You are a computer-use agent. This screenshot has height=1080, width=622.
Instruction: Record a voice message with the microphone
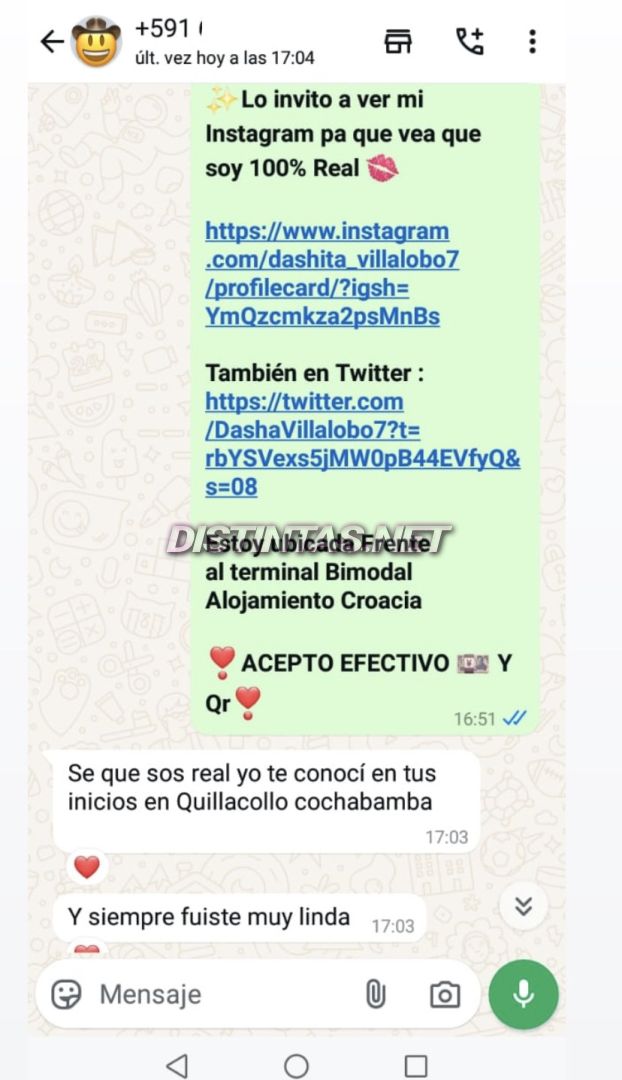point(523,994)
